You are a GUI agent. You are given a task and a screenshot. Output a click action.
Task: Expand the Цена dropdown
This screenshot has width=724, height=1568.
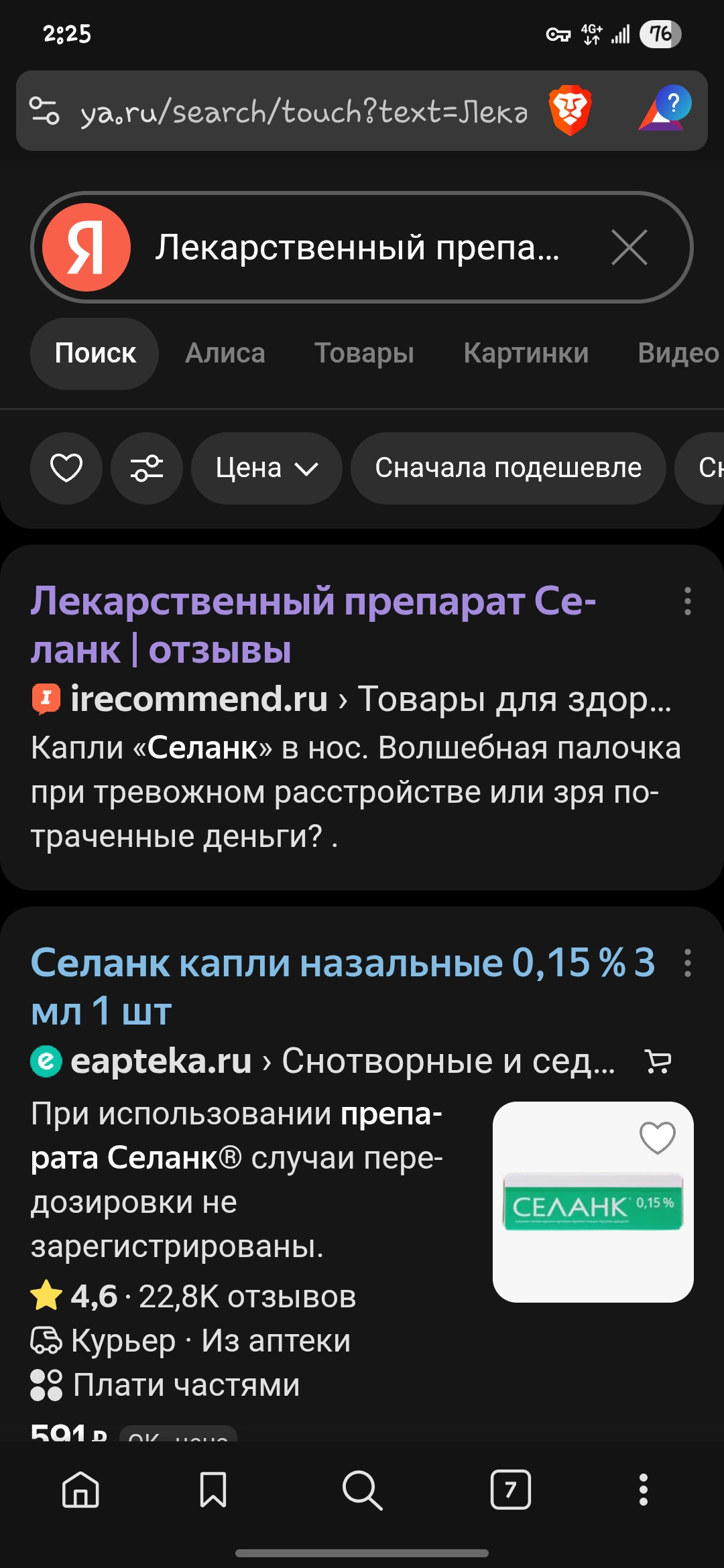[x=267, y=468]
